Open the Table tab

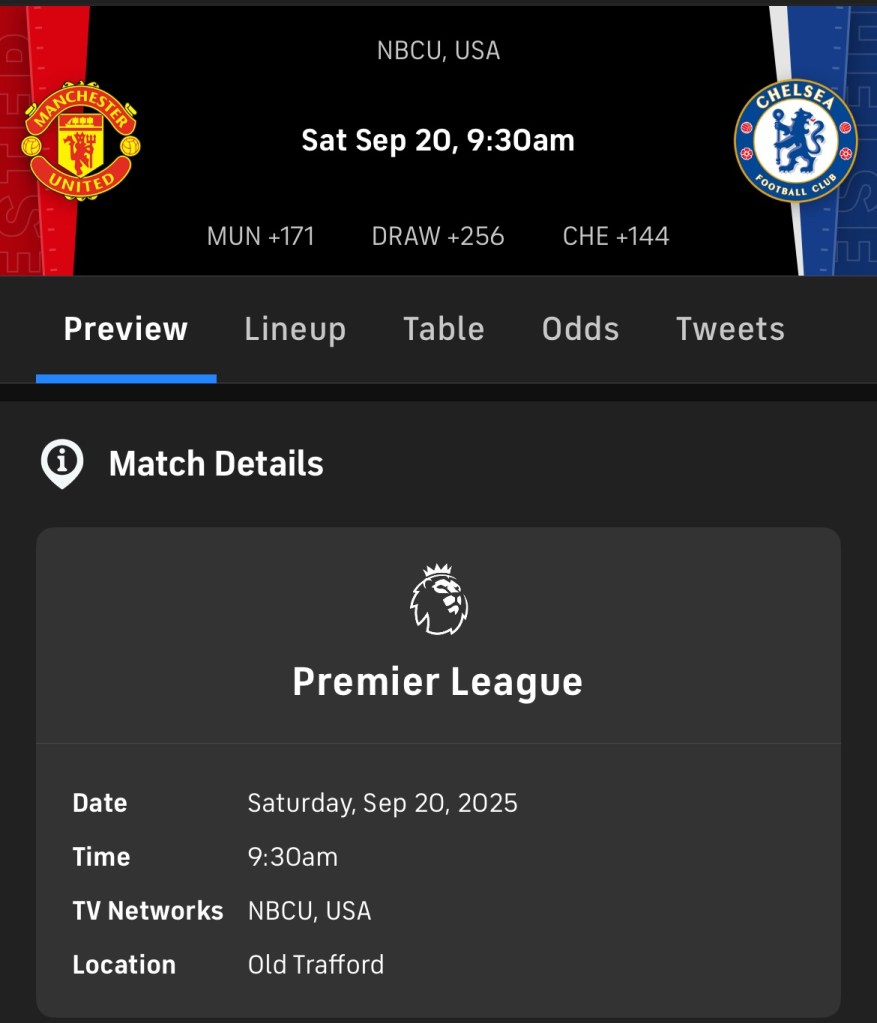point(443,329)
